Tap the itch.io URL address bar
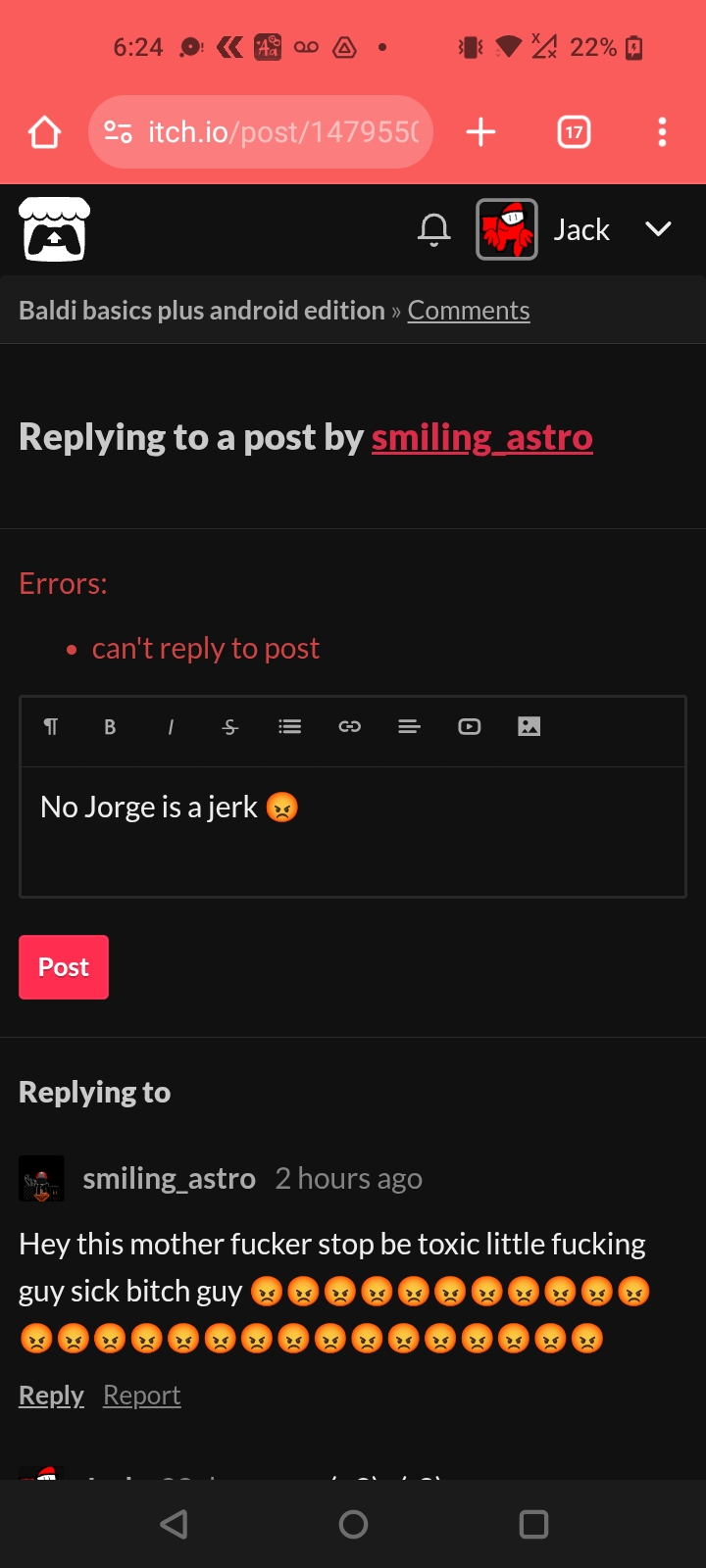 [x=282, y=132]
